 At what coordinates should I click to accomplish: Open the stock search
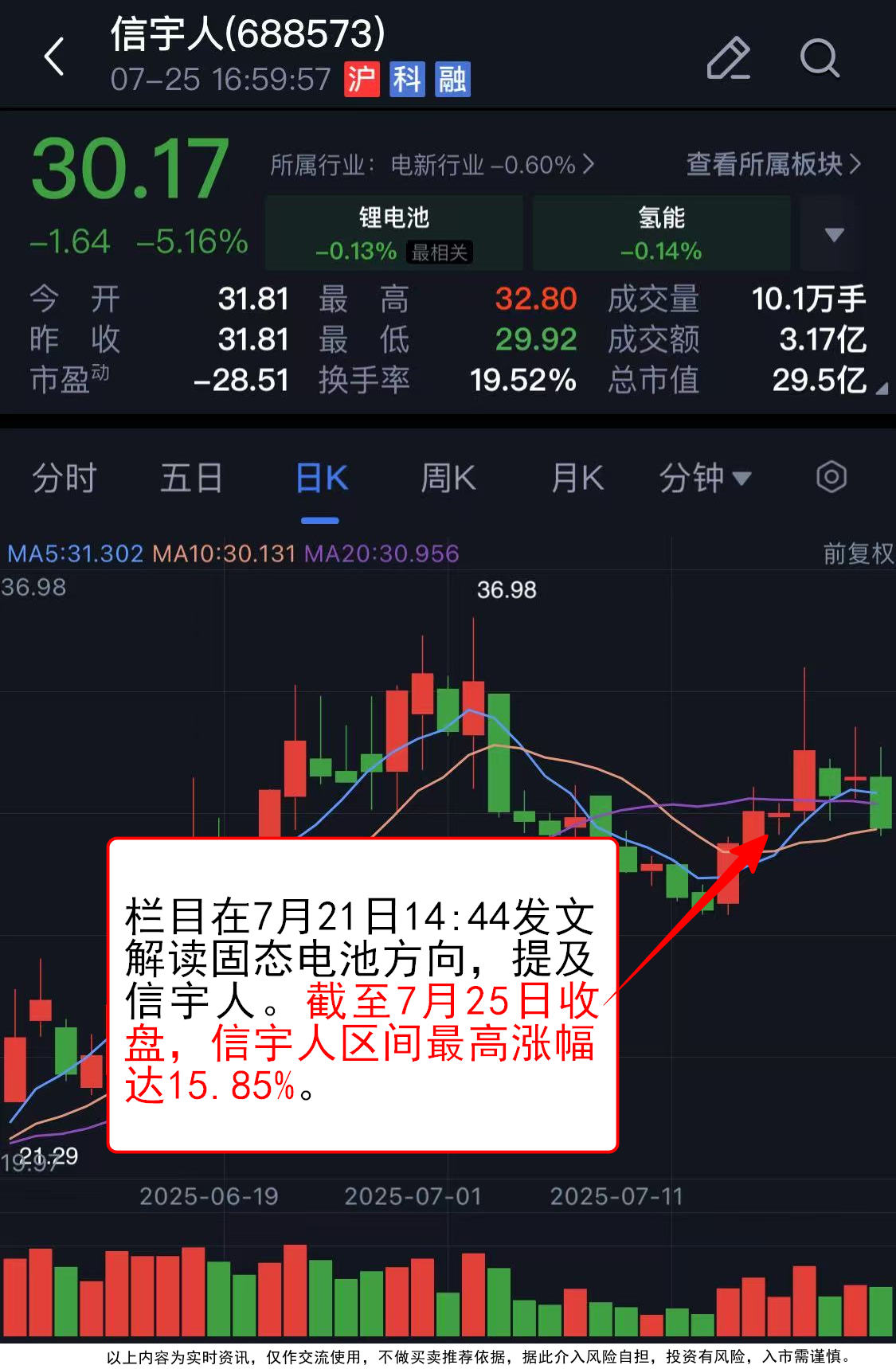tap(820, 58)
